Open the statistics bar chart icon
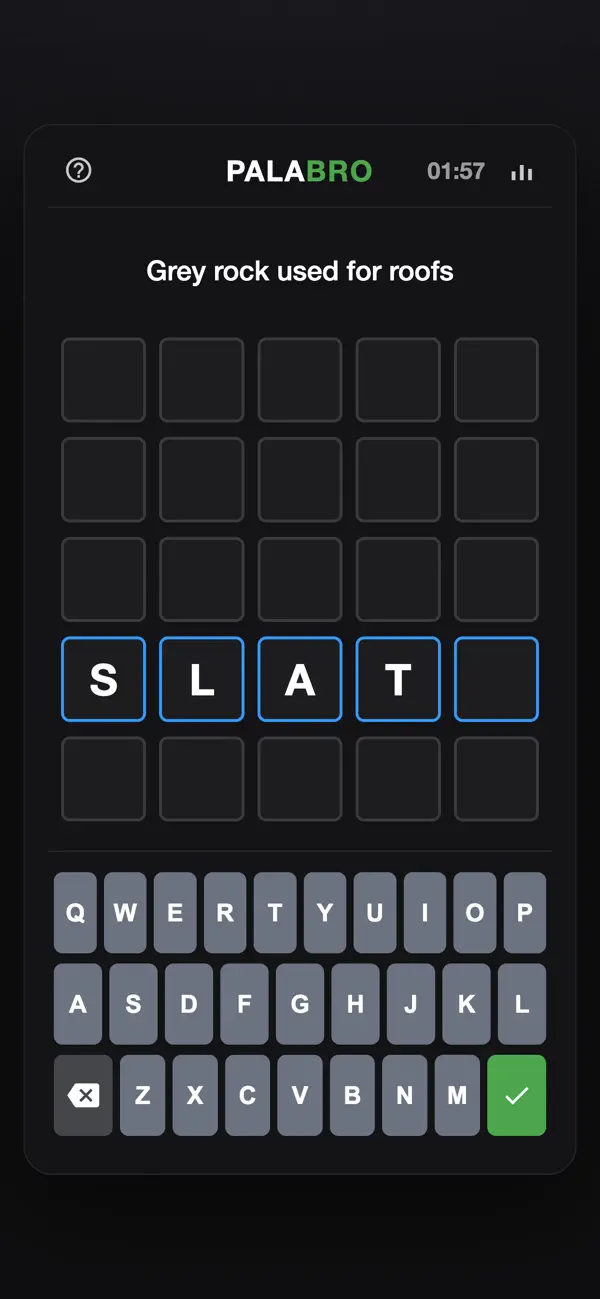The image size is (600, 1299). (x=522, y=172)
